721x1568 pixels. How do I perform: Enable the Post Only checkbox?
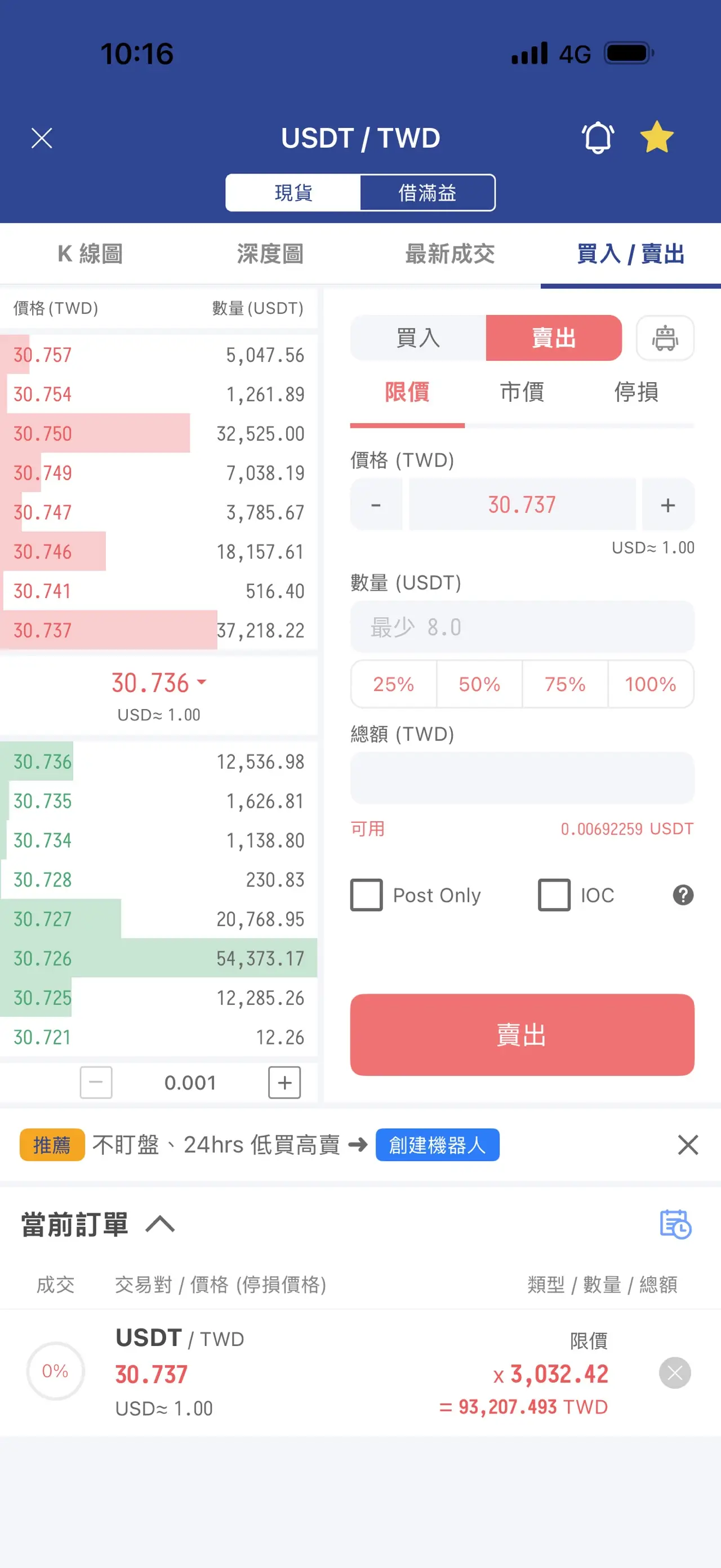point(367,895)
